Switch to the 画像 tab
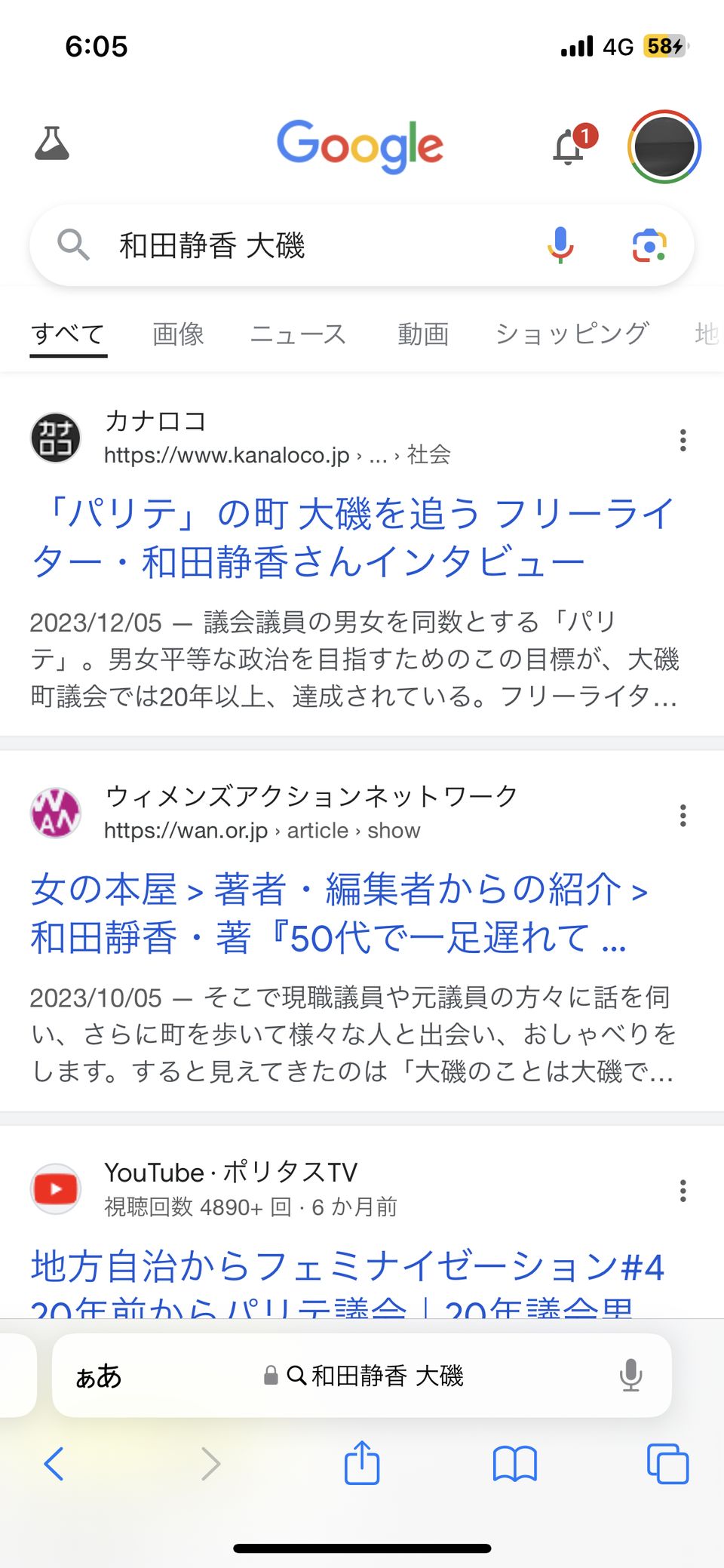The width and height of the screenshot is (724, 1568). [178, 334]
